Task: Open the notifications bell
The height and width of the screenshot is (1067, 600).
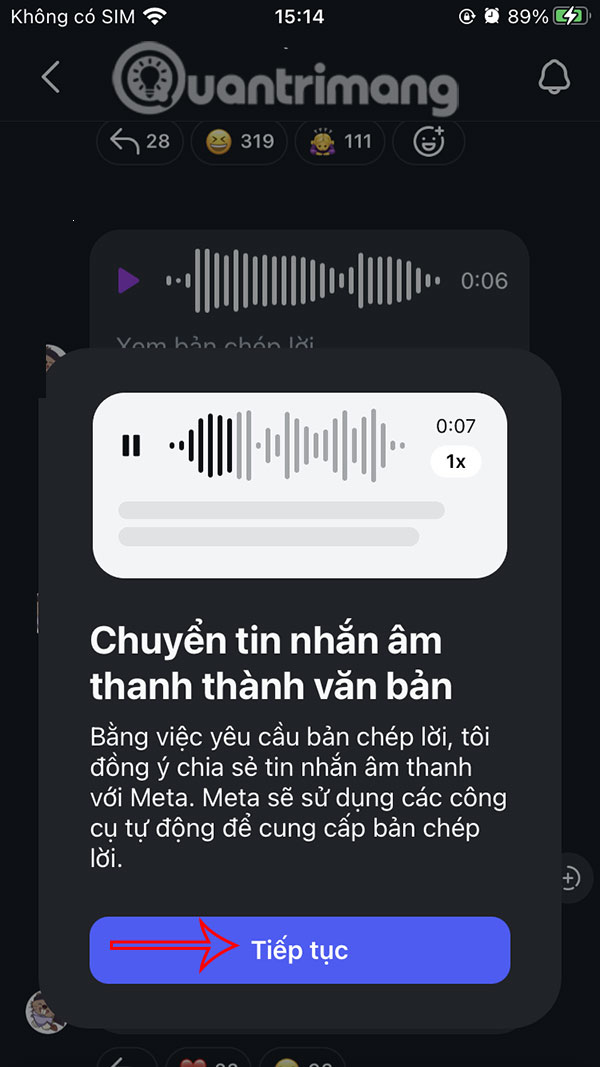Action: point(554,77)
